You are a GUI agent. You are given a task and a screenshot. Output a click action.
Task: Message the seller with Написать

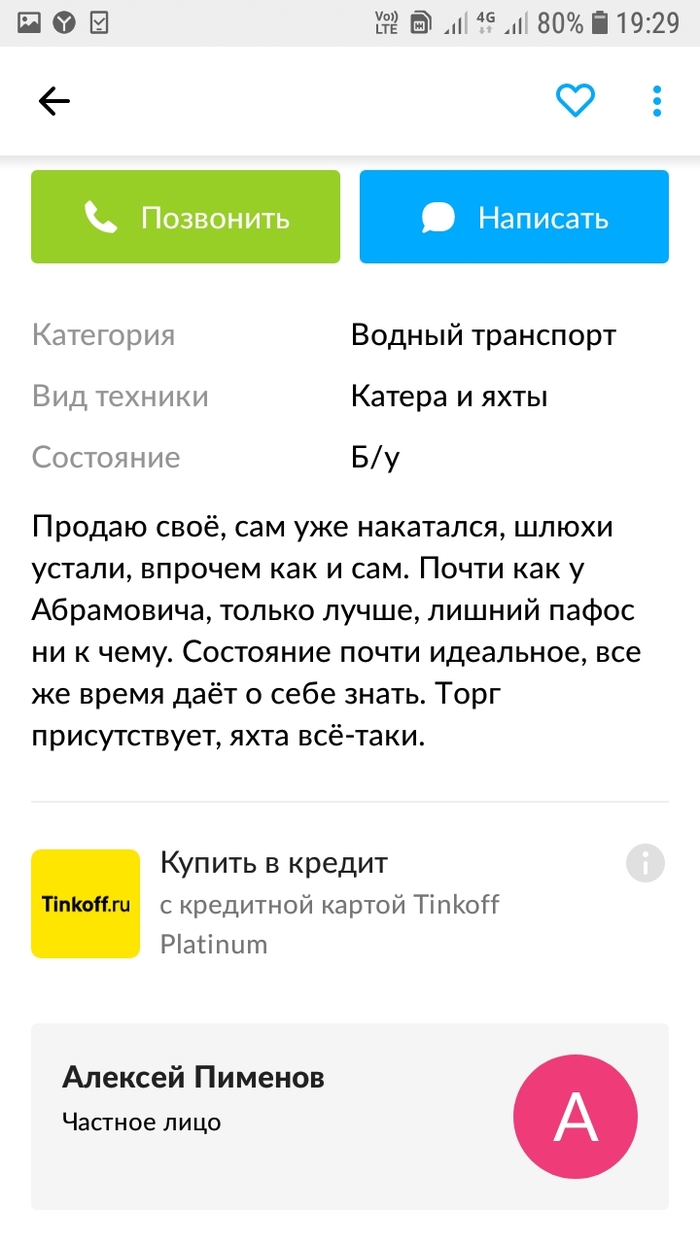coord(514,217)
